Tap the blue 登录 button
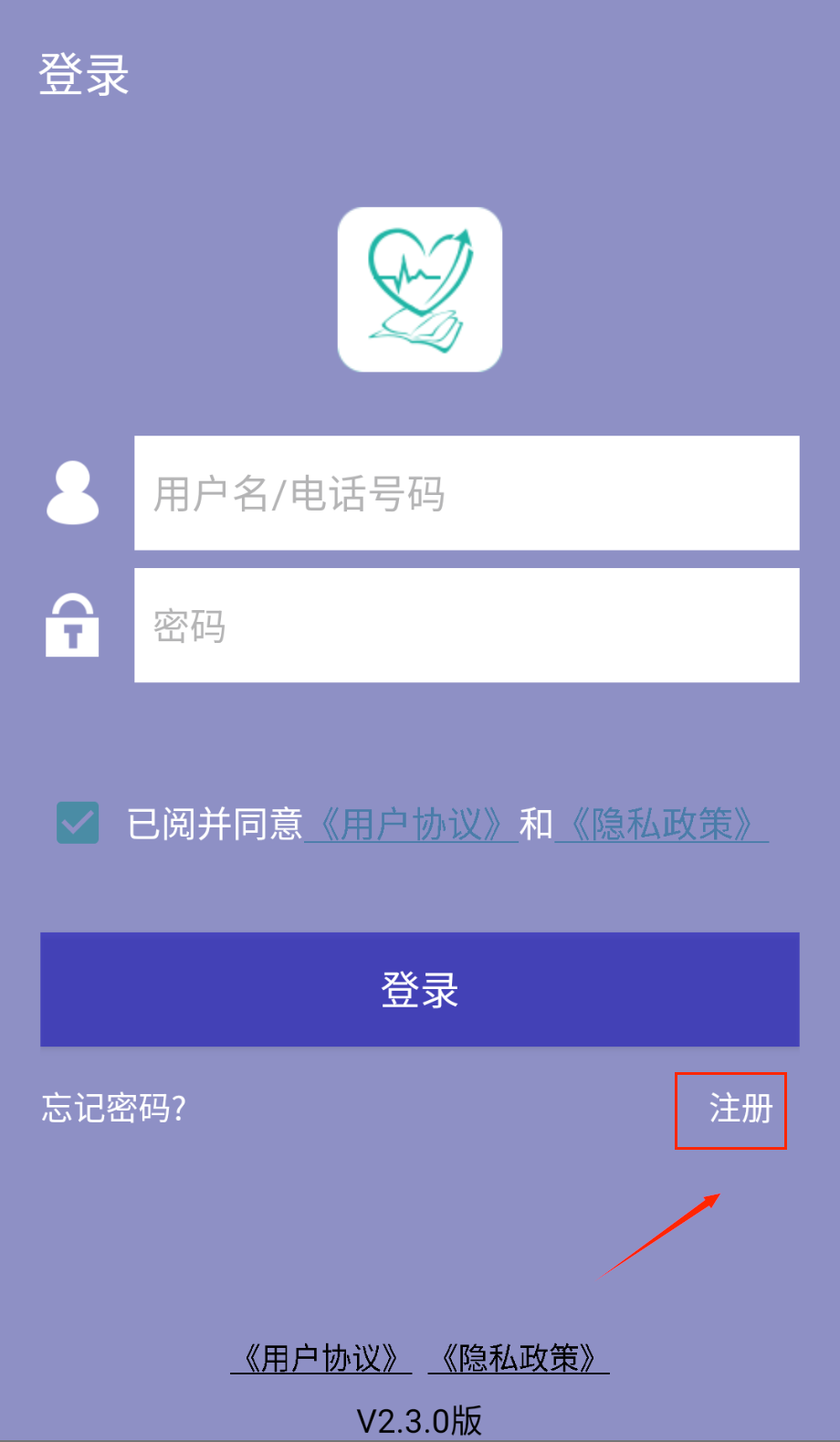 point(419,989)
